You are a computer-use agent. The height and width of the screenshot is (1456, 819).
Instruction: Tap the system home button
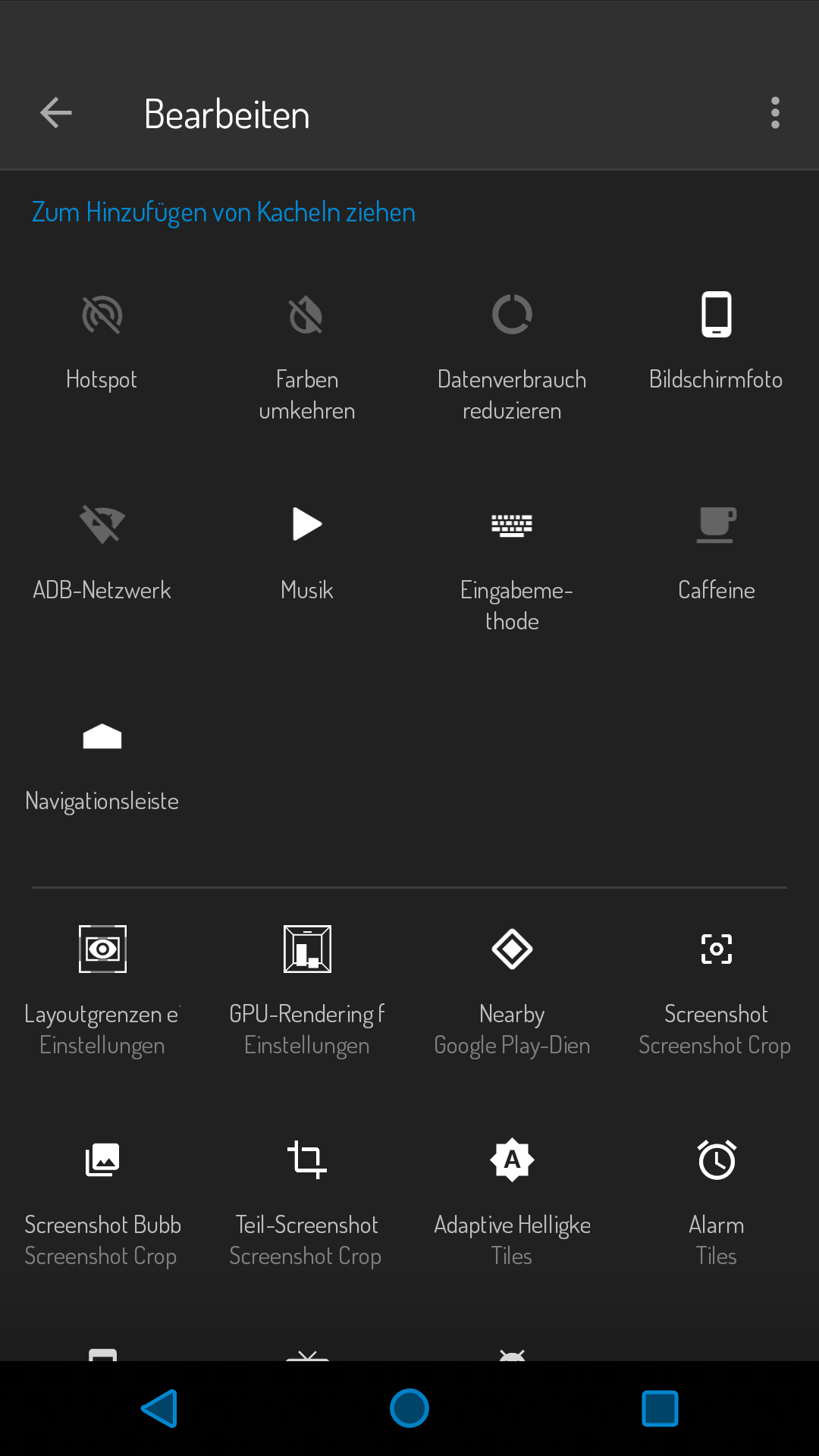pyautogui.click(x=409, y=1408)
